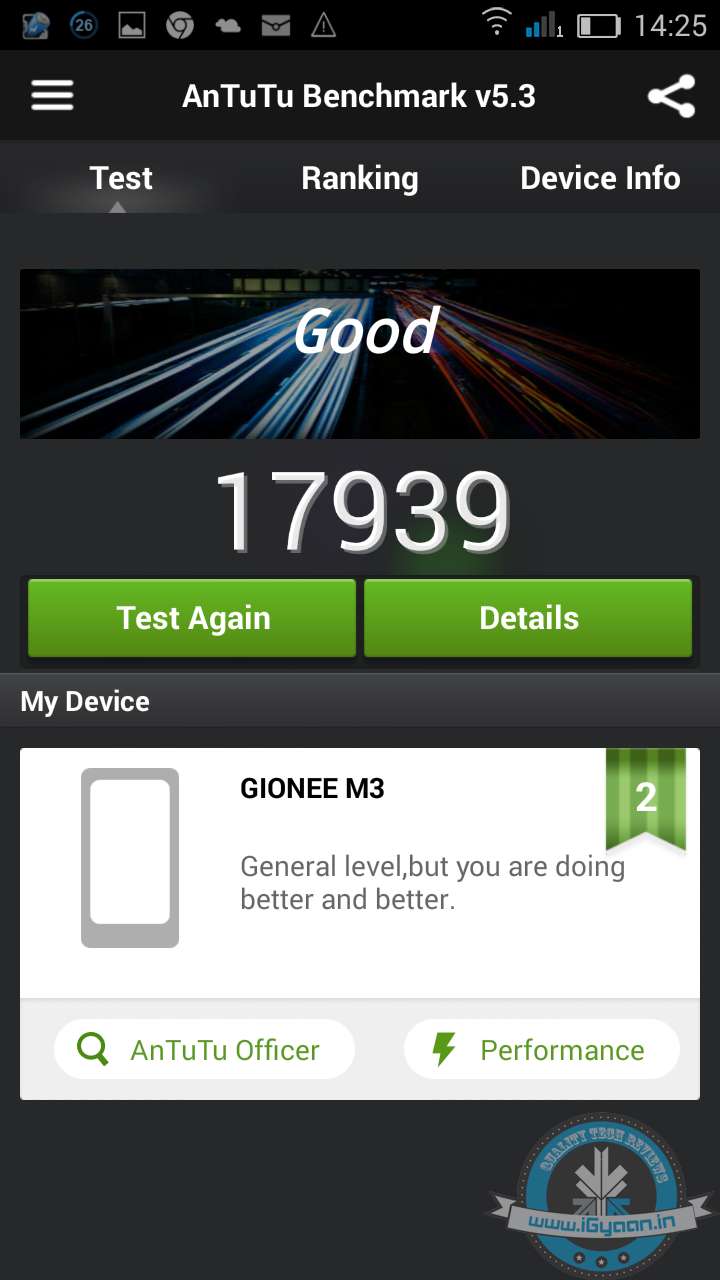Open AnTuTu Officer verification
This screenshot has width=720, height=1280.
tap(204, 1050)
